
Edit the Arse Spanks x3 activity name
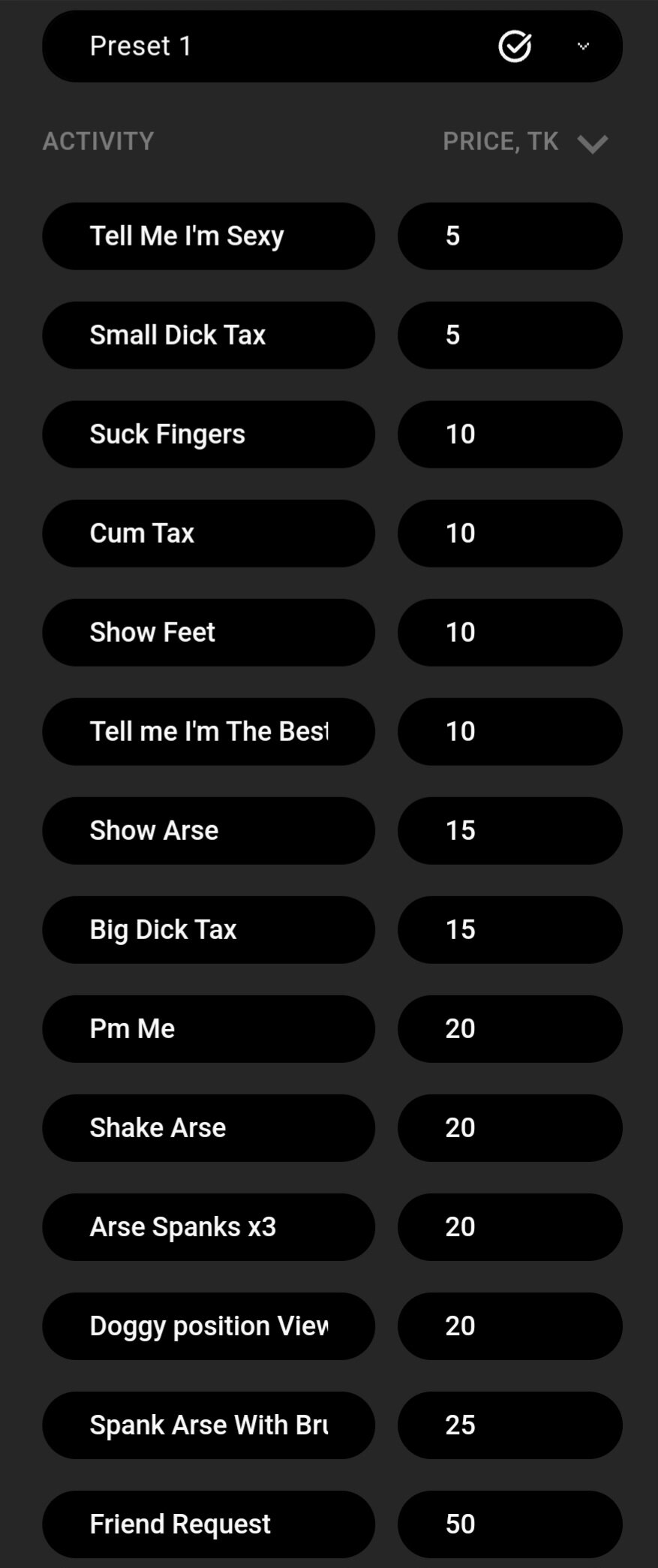pyautogui.click(x=209, y=1227)
